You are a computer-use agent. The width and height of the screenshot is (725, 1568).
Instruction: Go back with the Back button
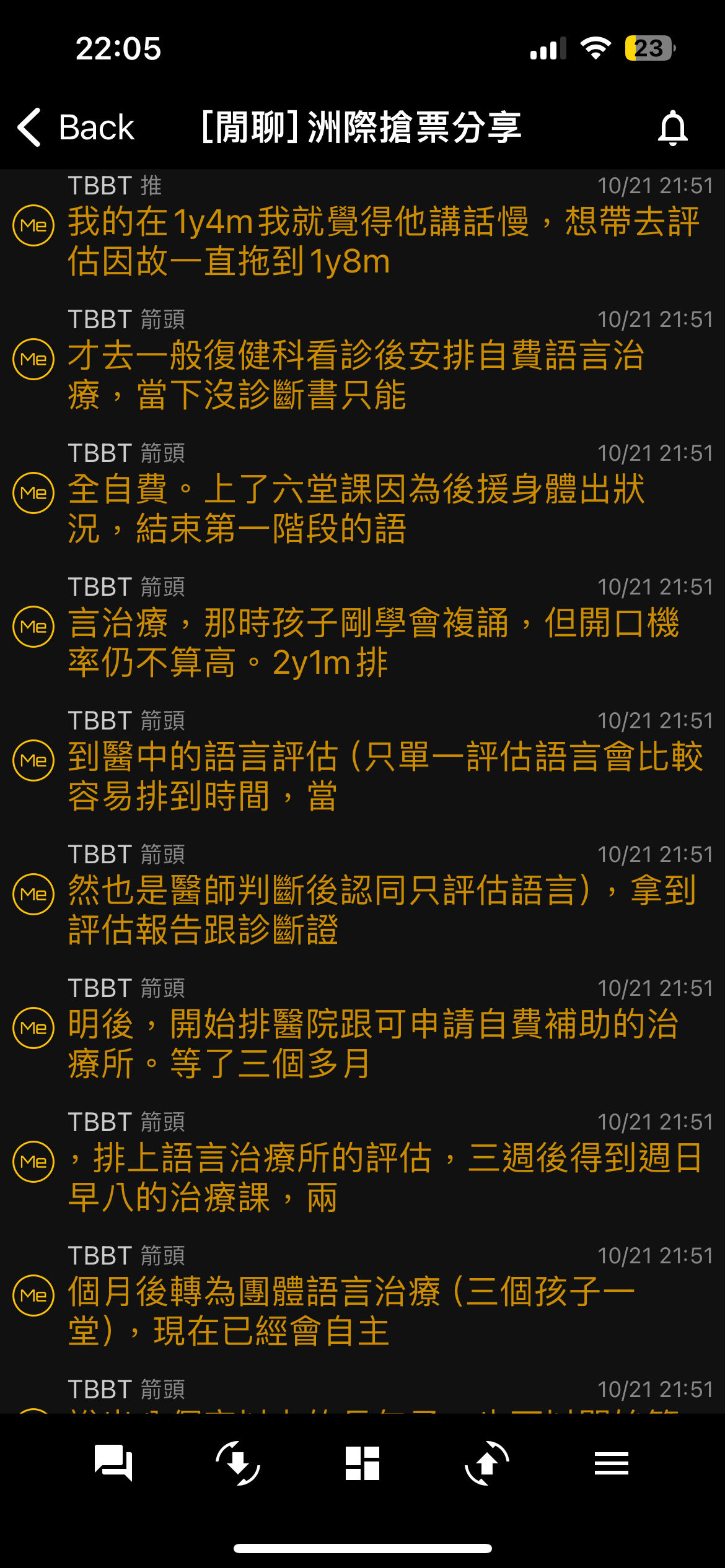76,128
